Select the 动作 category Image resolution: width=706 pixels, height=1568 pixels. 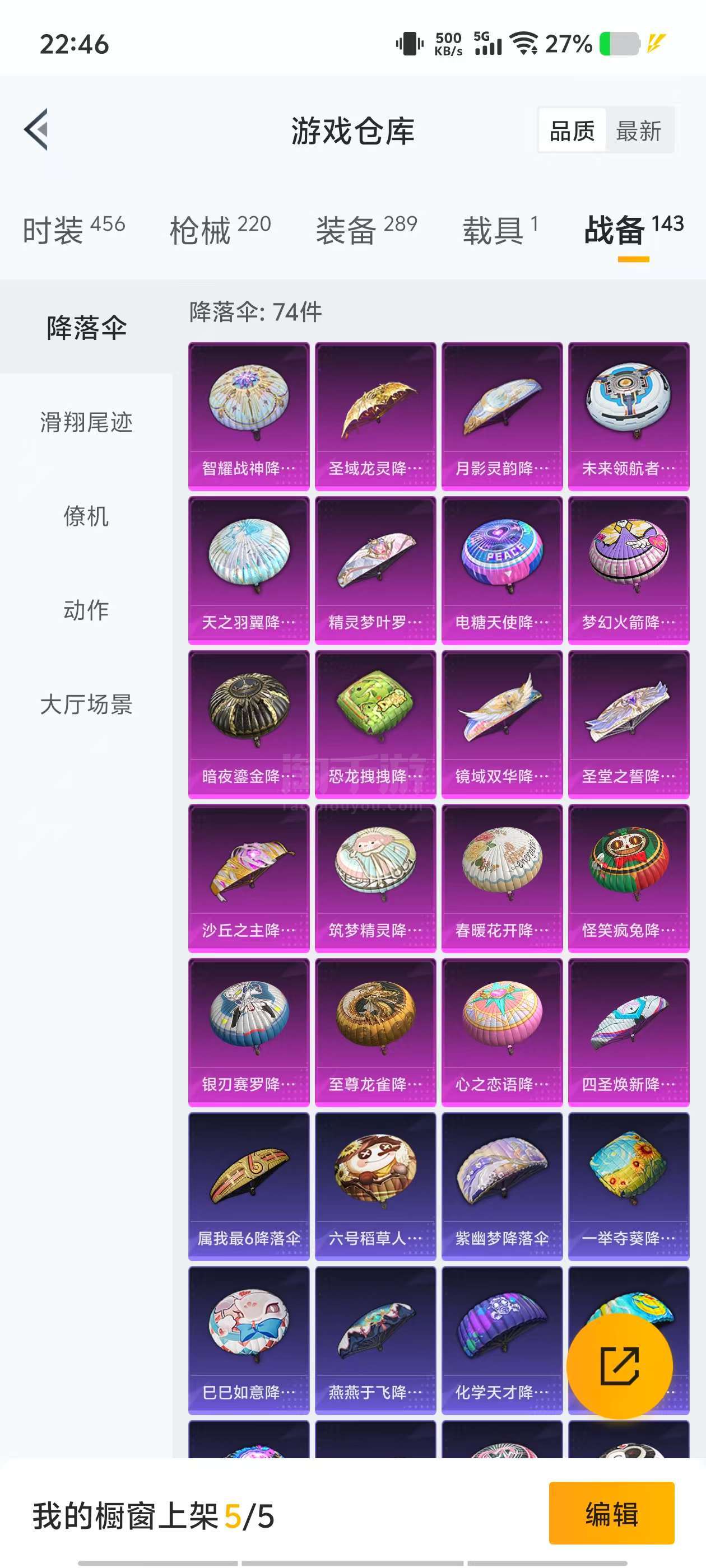[86, 609]
